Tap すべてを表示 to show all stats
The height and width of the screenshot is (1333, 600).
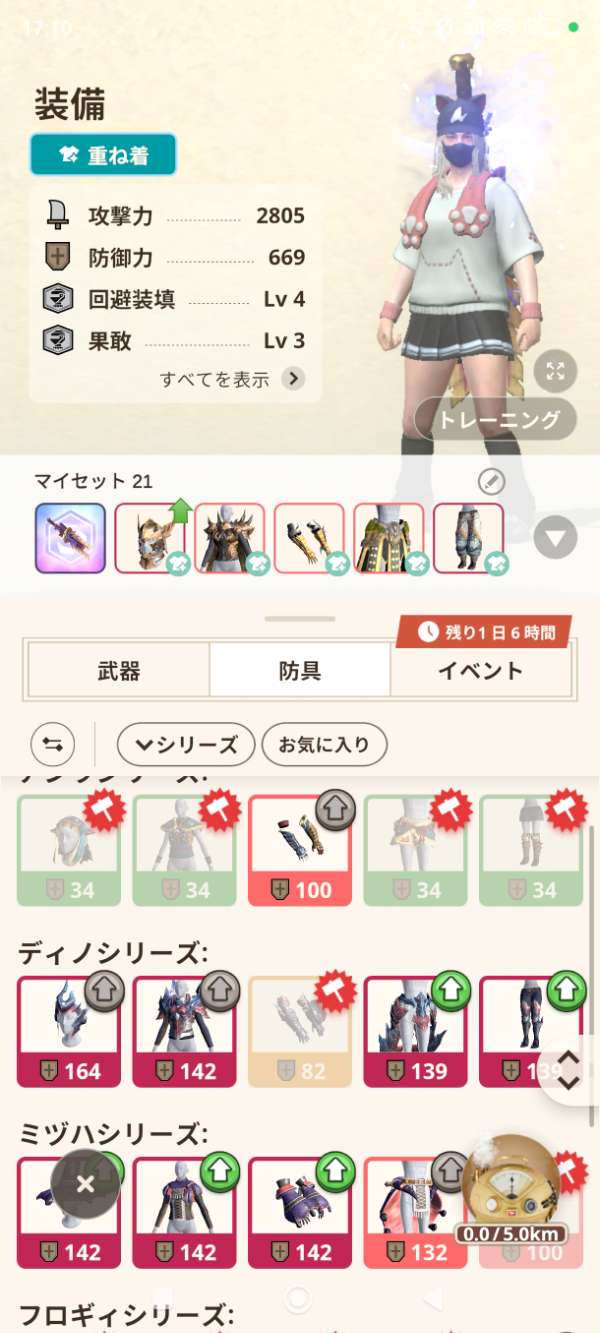(x=232, y=379)
